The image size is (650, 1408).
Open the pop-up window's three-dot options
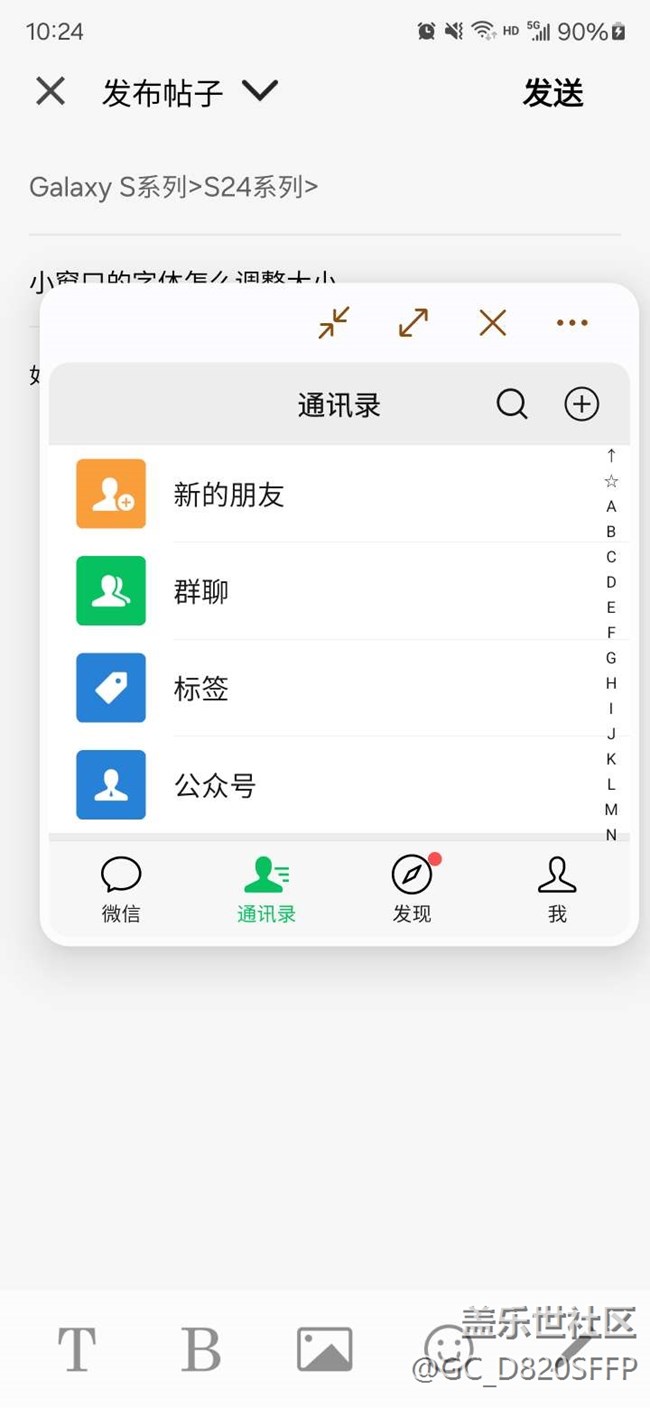click(572, 323)
